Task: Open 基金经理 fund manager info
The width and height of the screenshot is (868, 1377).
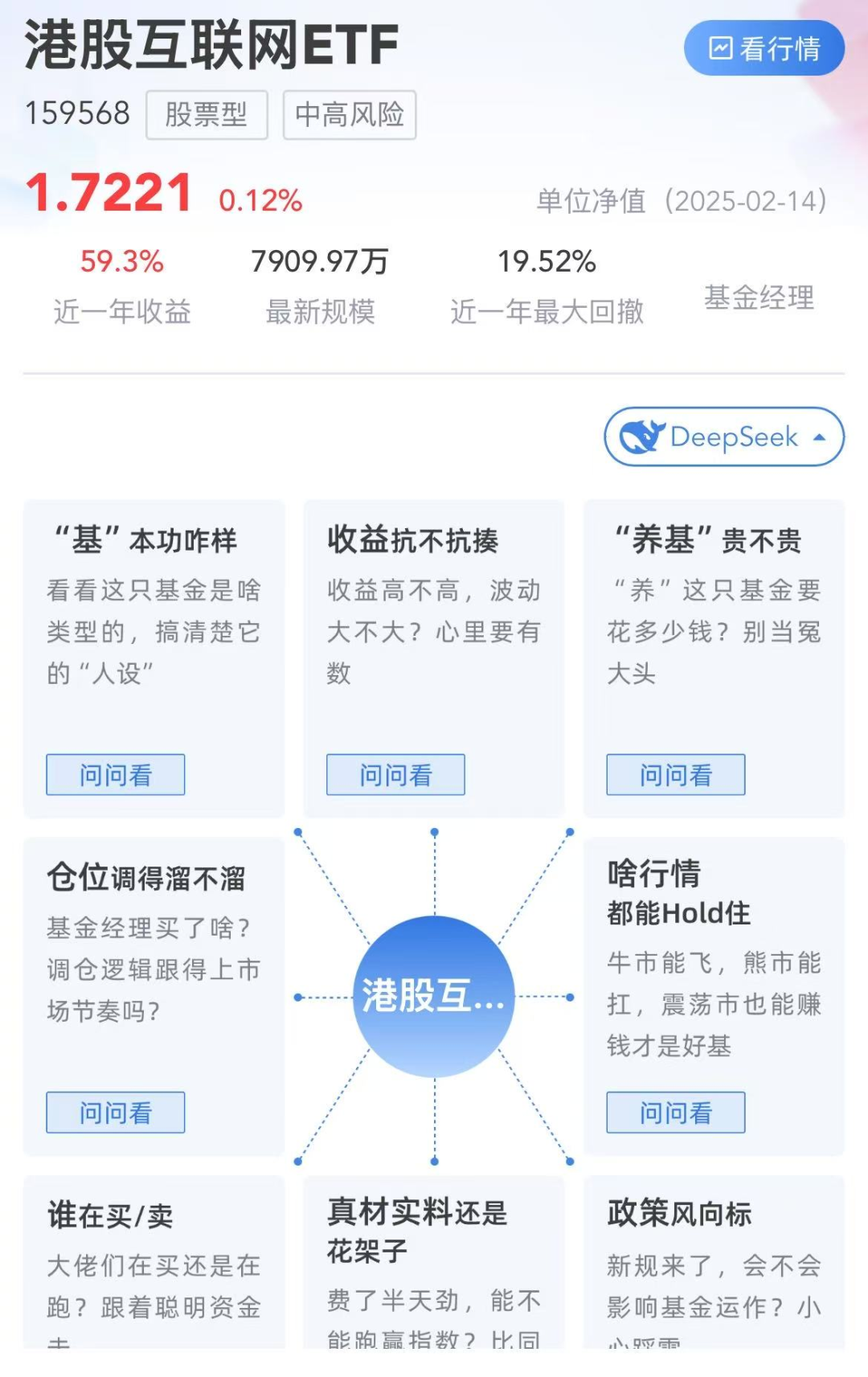Action: tap(759, 297)
